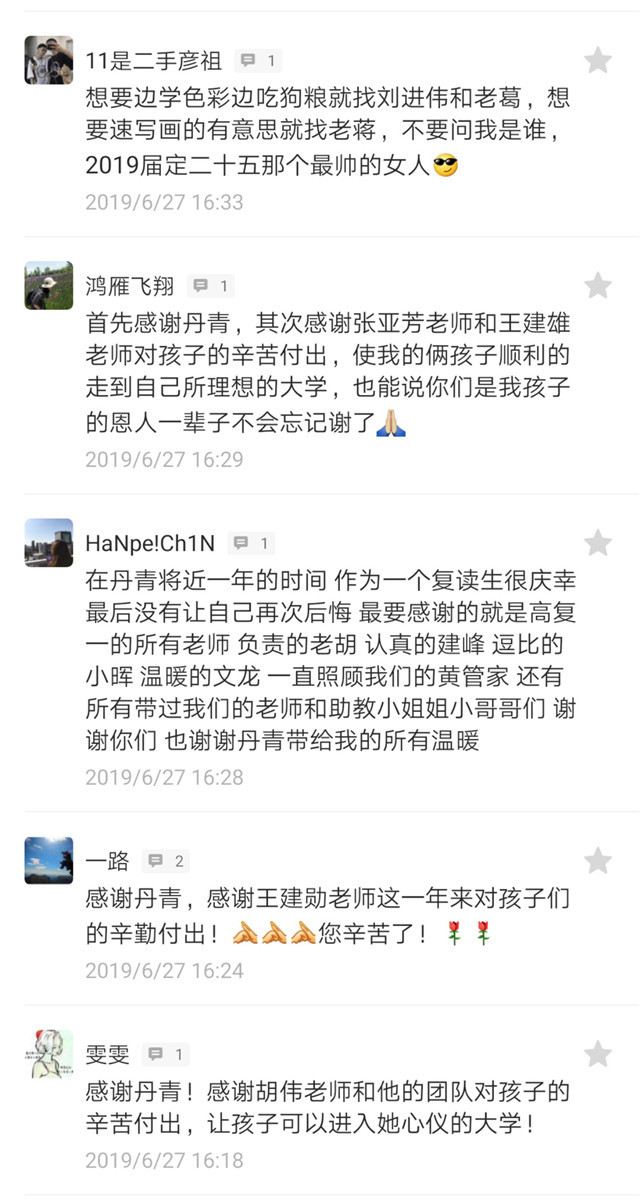Open 11是二手彦祖's profile avatar
The image size is (640, 1200).
click(49, 61)
